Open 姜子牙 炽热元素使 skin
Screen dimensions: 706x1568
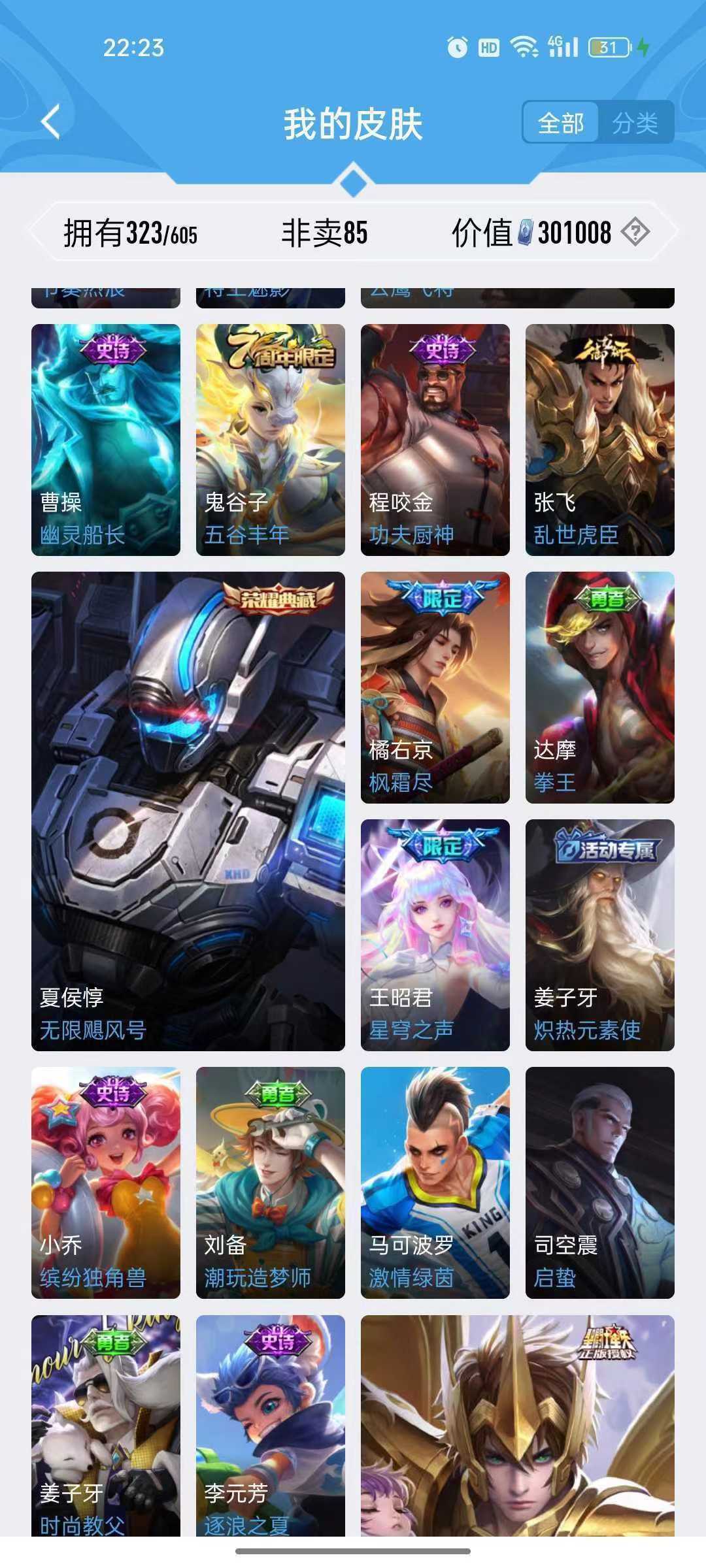click(x=600, y=935)
